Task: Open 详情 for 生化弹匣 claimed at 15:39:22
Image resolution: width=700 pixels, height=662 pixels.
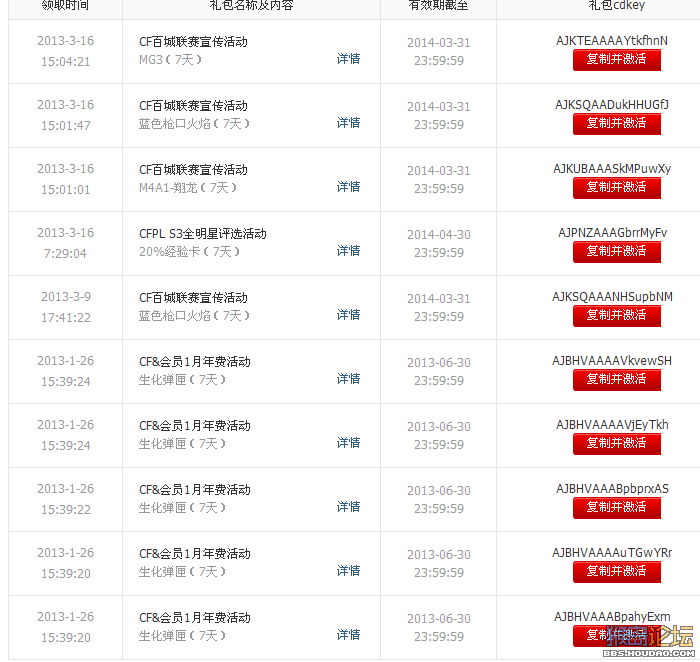Action: tap(348, 507)
